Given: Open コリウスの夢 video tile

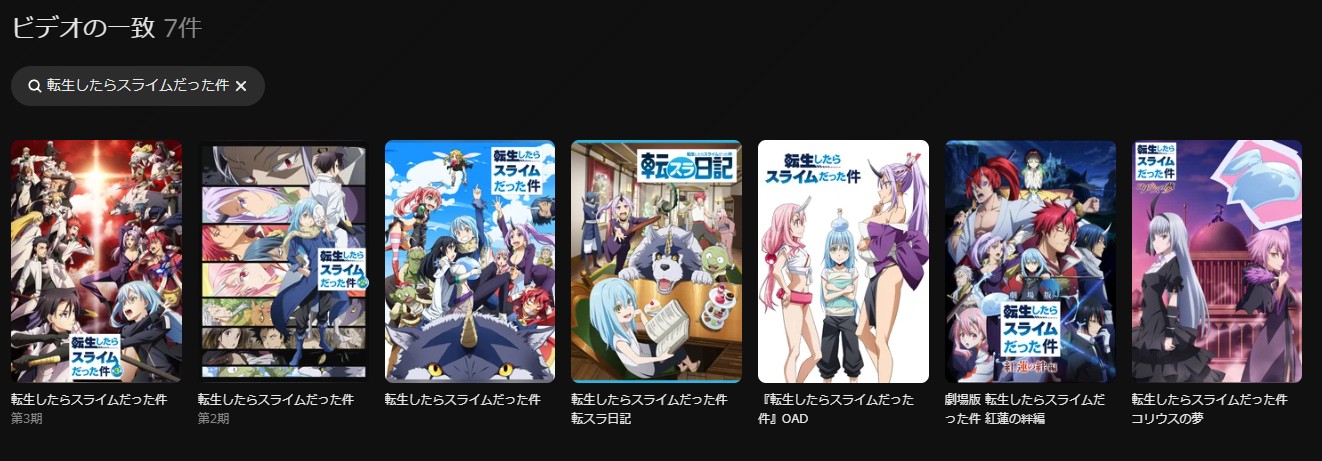Looking at the screenshot, I should pyautogui.click(x=1216, y=261).
